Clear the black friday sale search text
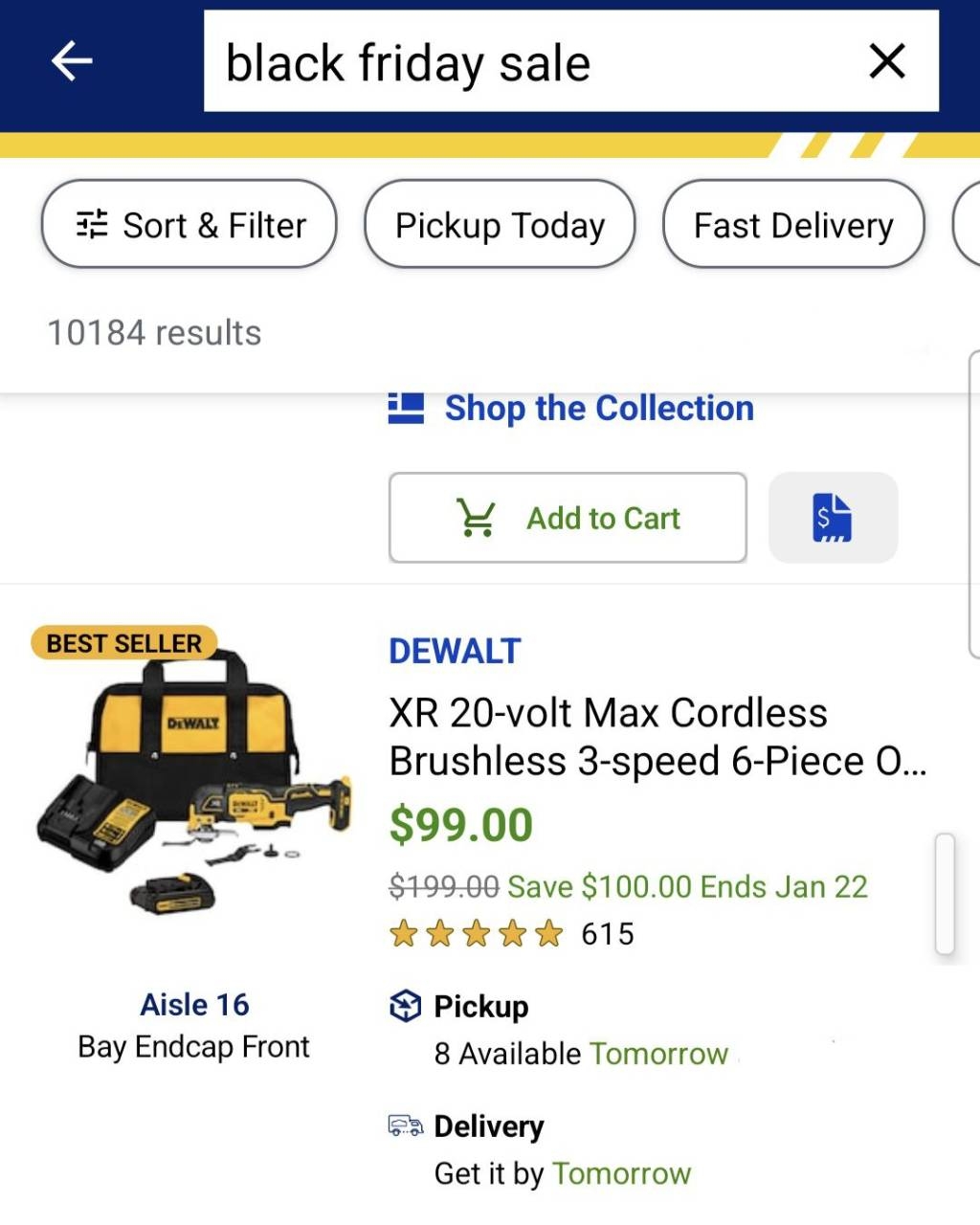 click(886, 62)
